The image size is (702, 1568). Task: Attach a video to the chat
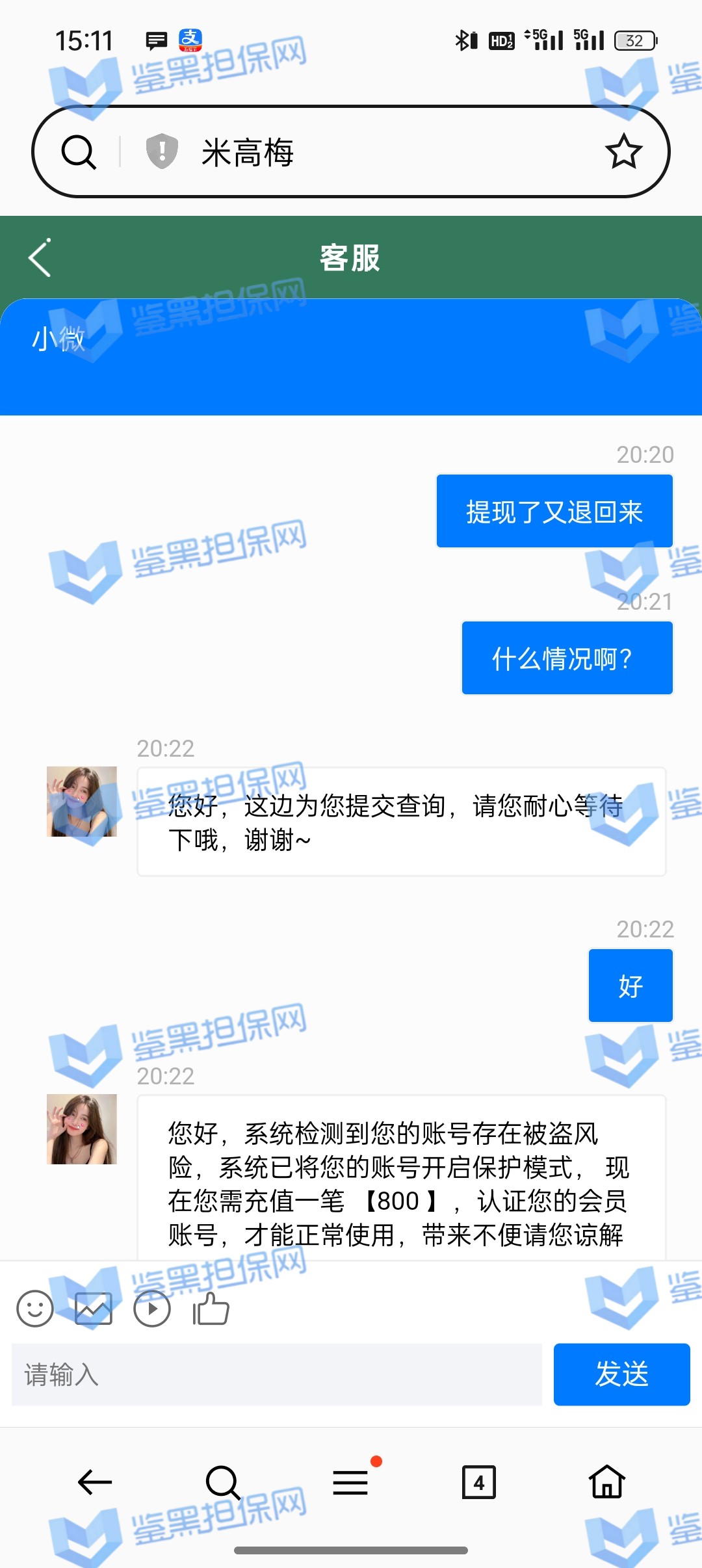[152, 1309]
